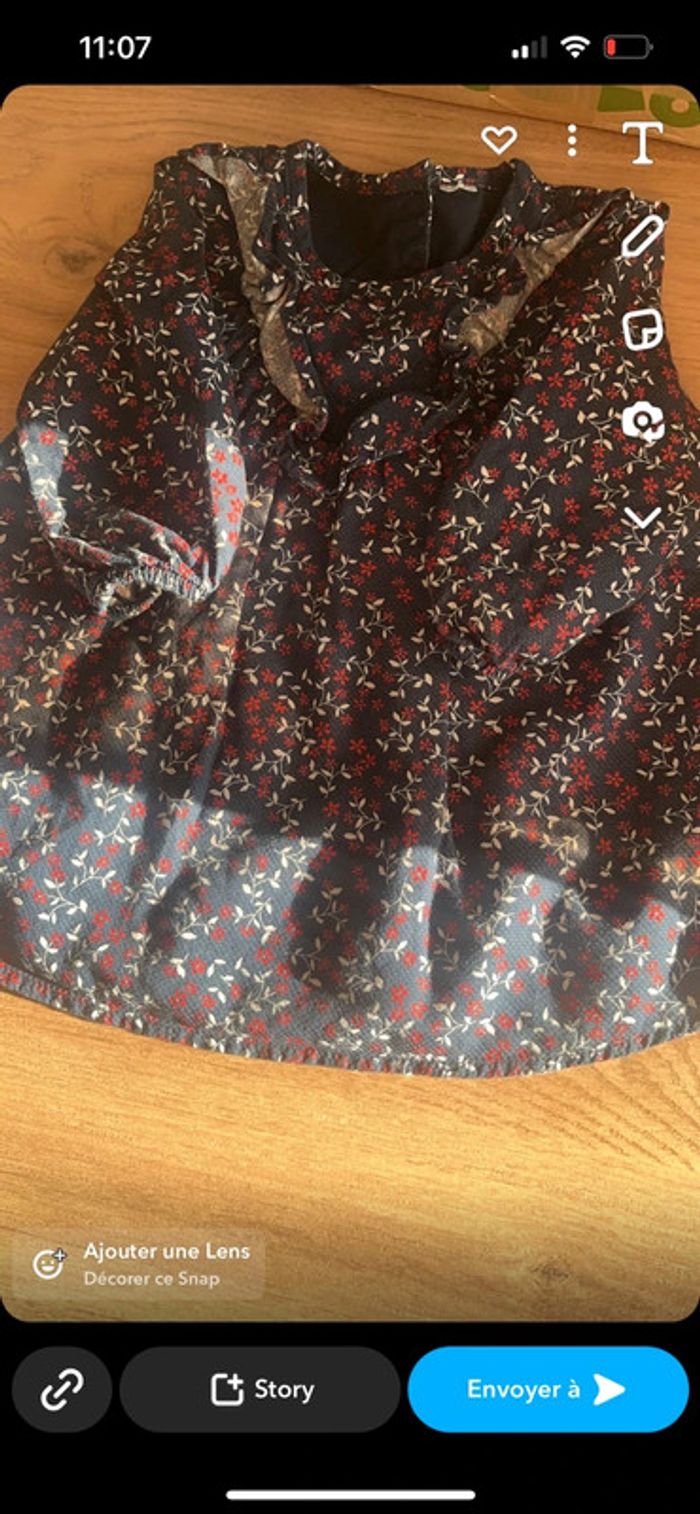Expand more editing tools with the chevron
Viewport: 700px width, 1514px height.
642,517
